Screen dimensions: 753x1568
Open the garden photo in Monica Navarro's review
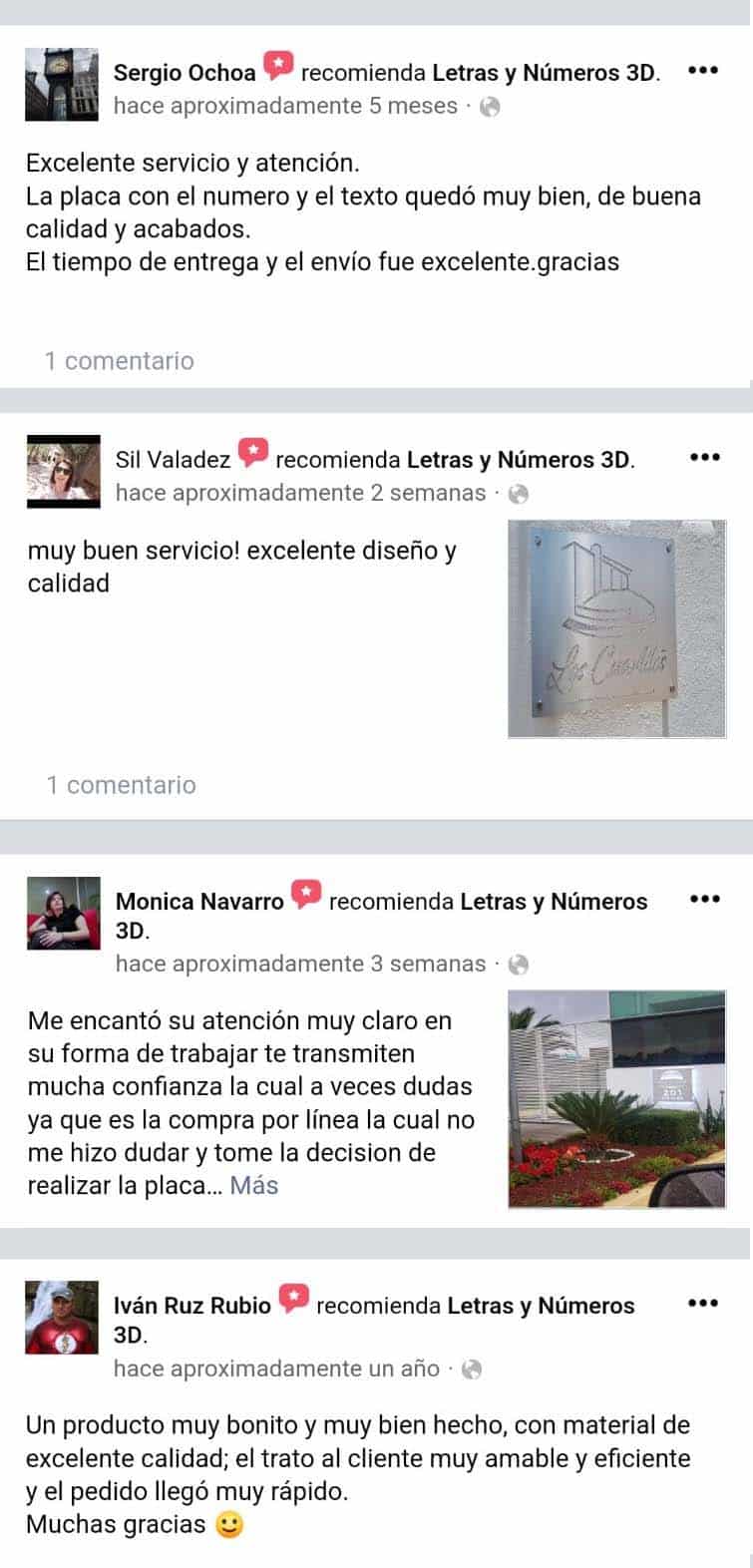tap(616, 1098)
